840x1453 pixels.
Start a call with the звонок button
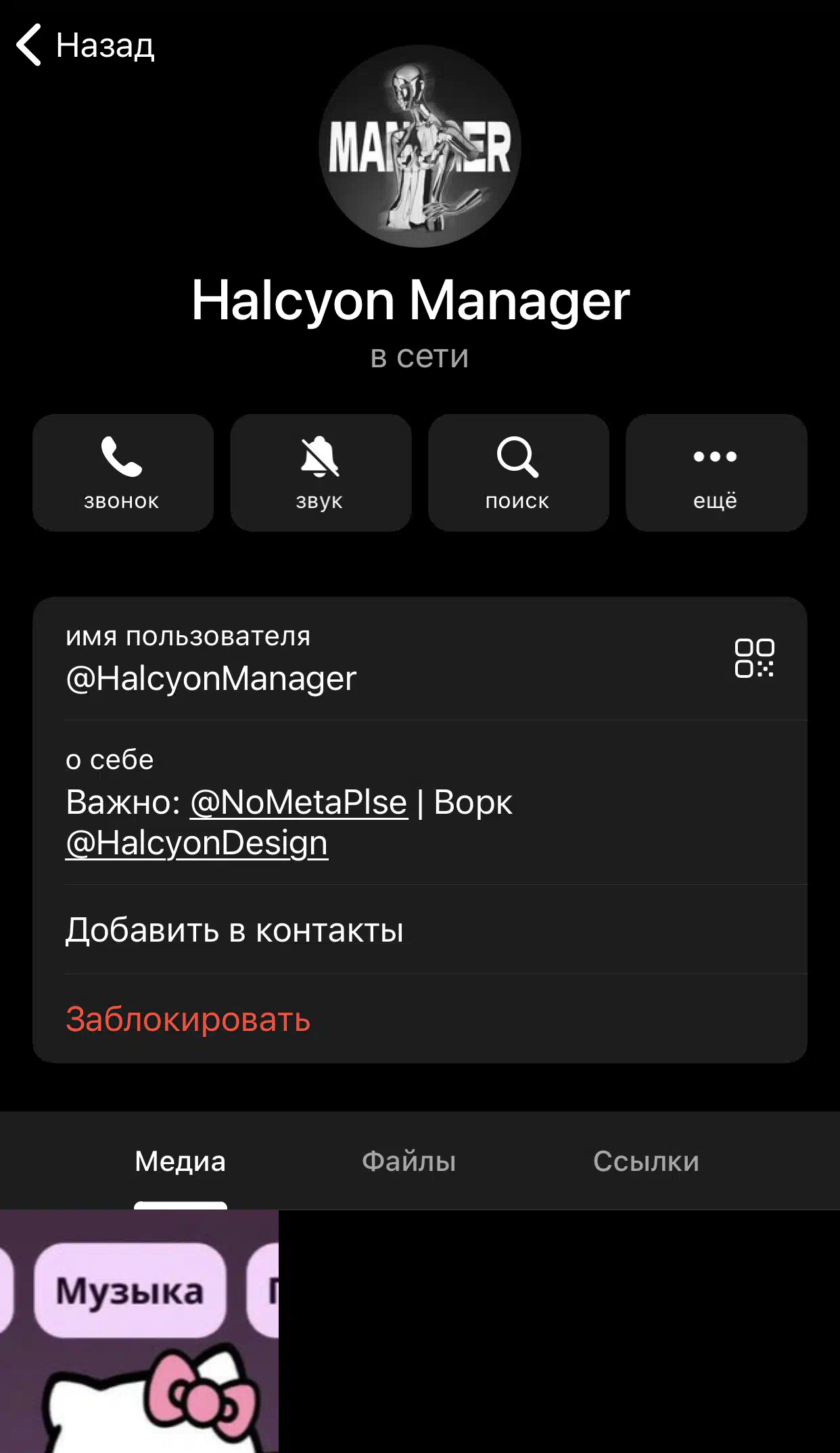123,473
